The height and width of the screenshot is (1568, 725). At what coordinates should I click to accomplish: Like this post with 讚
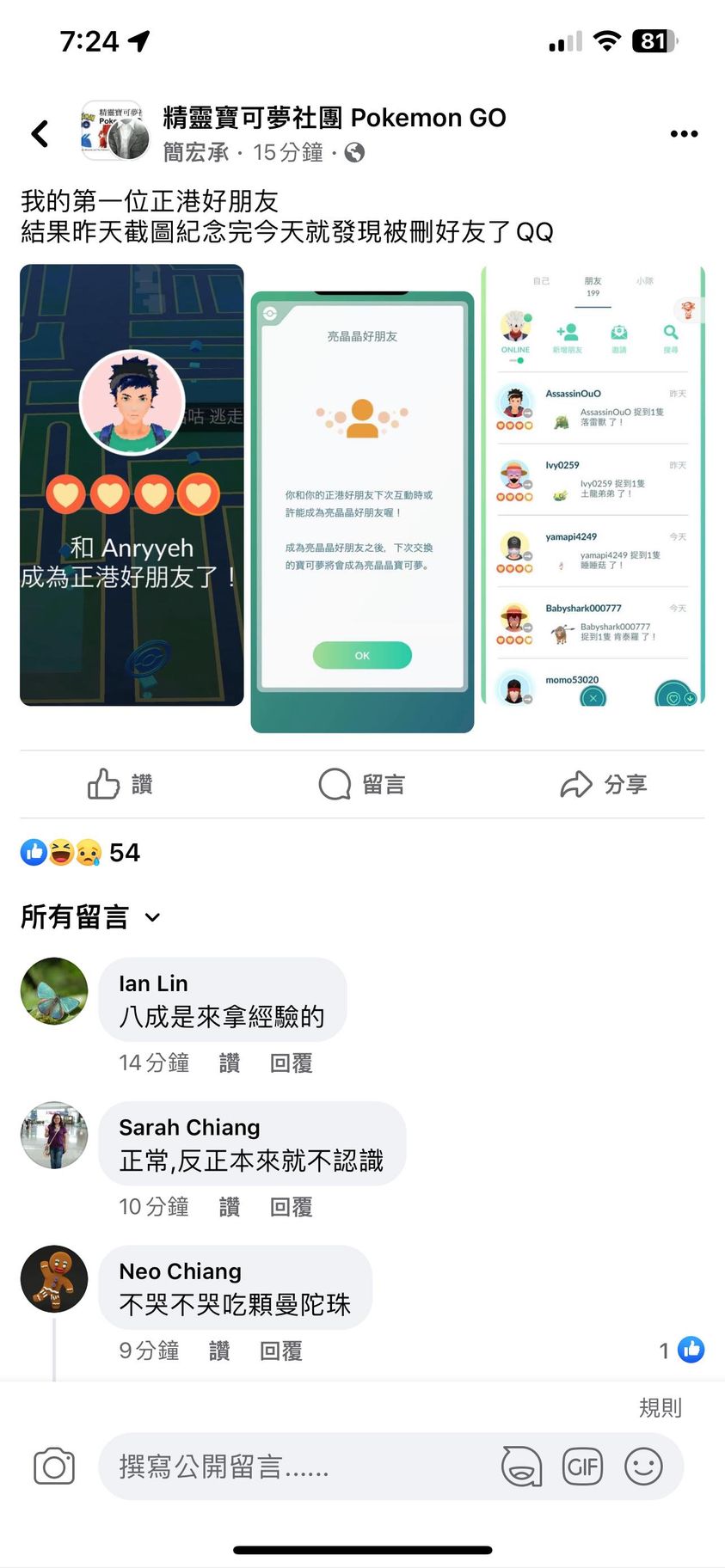[120, 784]
